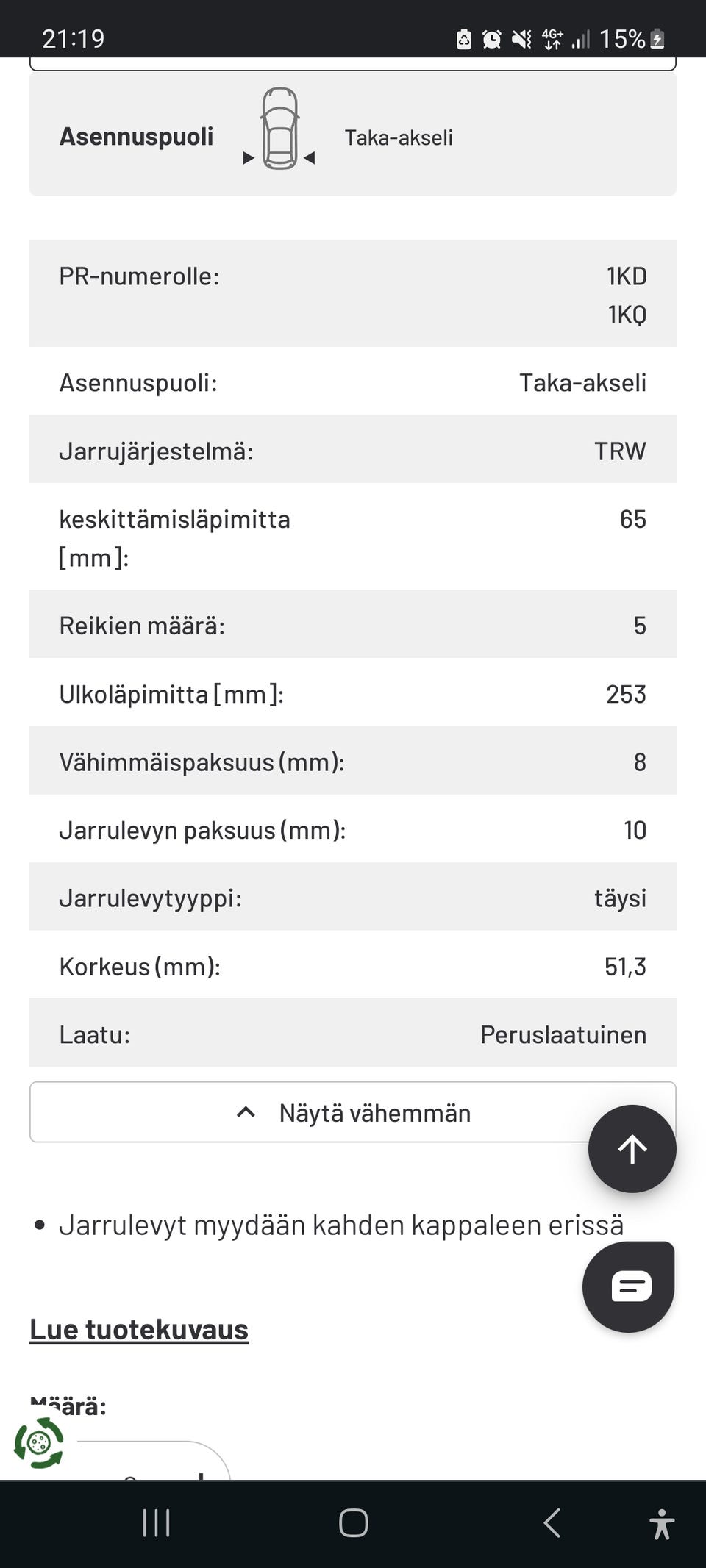Select the Asennuspuoli header row

point(137,135)
